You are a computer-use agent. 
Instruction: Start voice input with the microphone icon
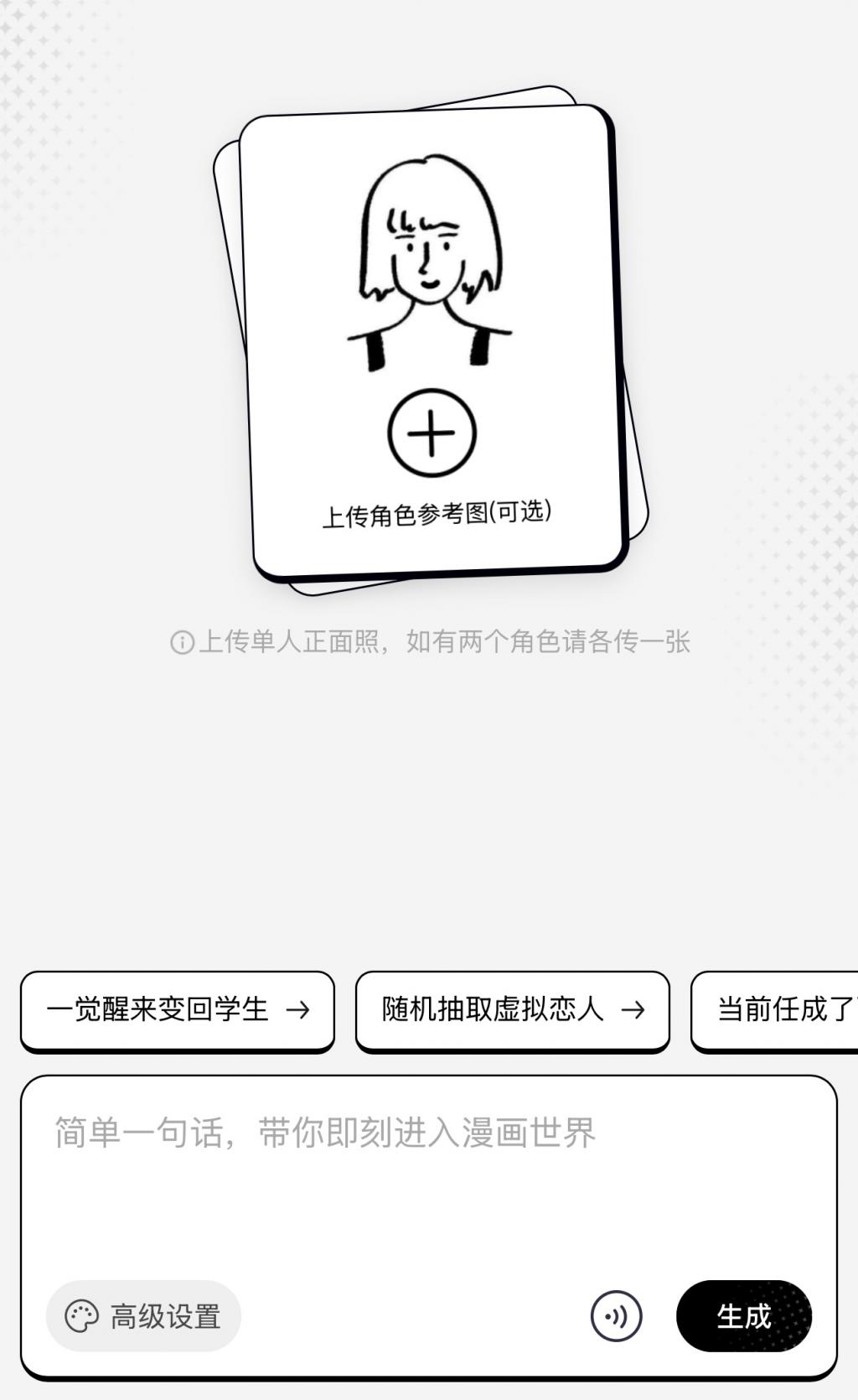[616, 1316]
